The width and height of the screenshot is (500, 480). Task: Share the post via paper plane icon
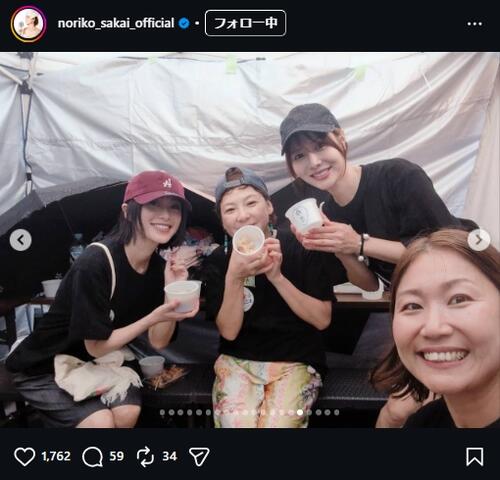(199, 456)
